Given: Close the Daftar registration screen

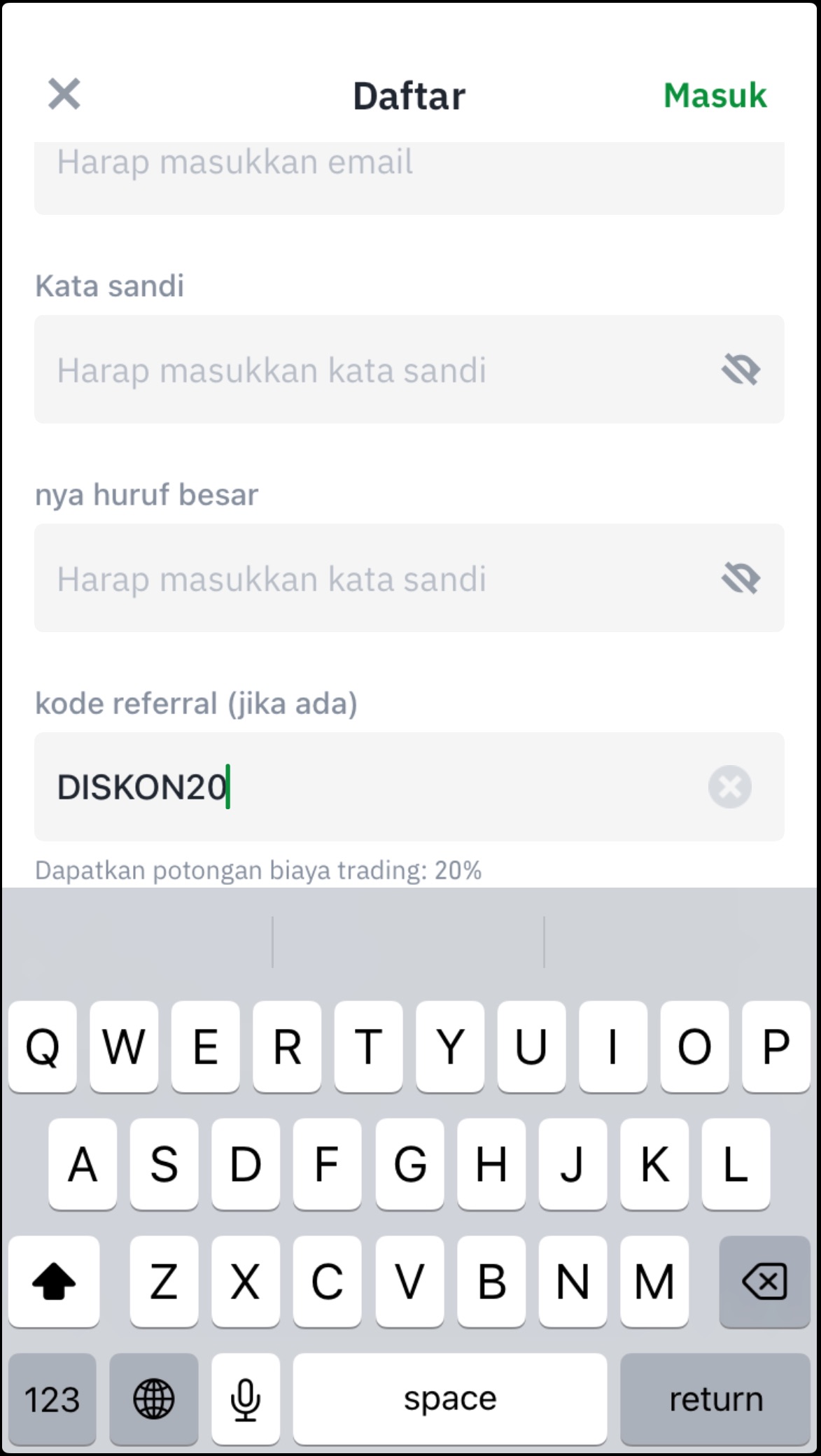Looking at the screenshot, I should (64, 94).
